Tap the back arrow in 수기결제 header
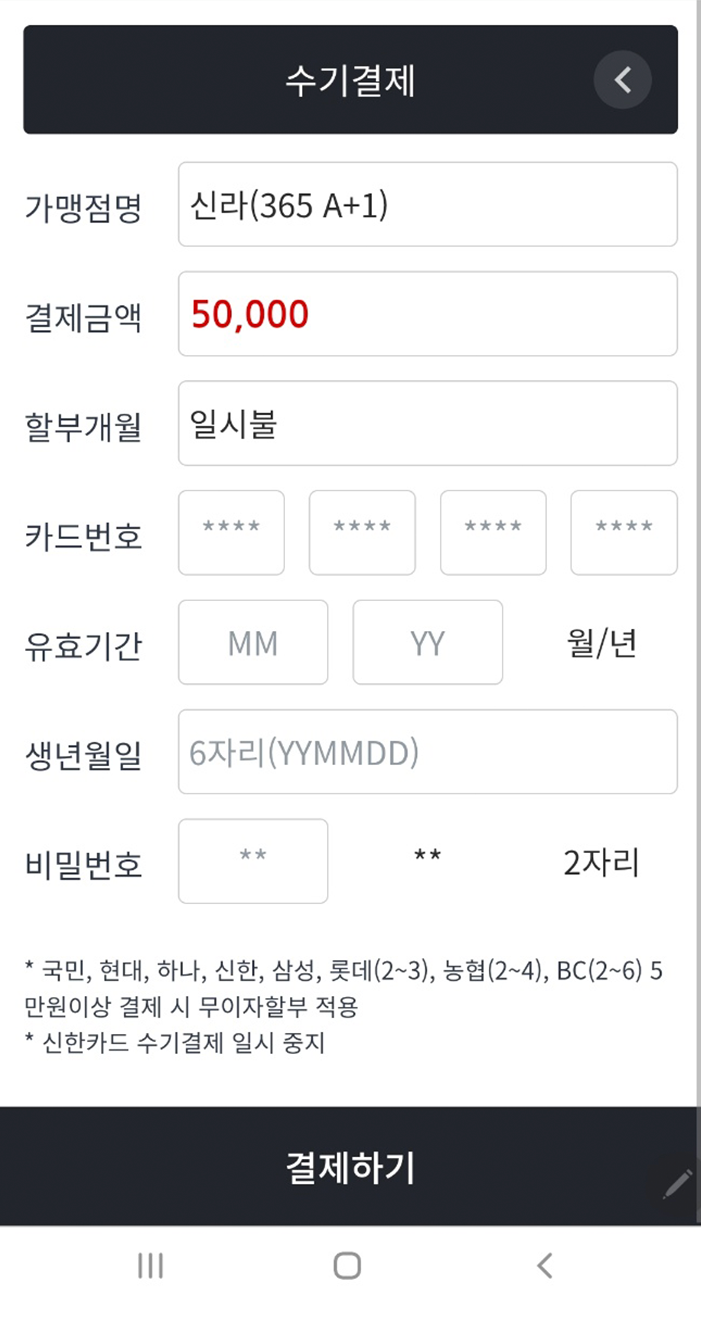Viewport: 701px width, 1317px height. coord(622,79)
